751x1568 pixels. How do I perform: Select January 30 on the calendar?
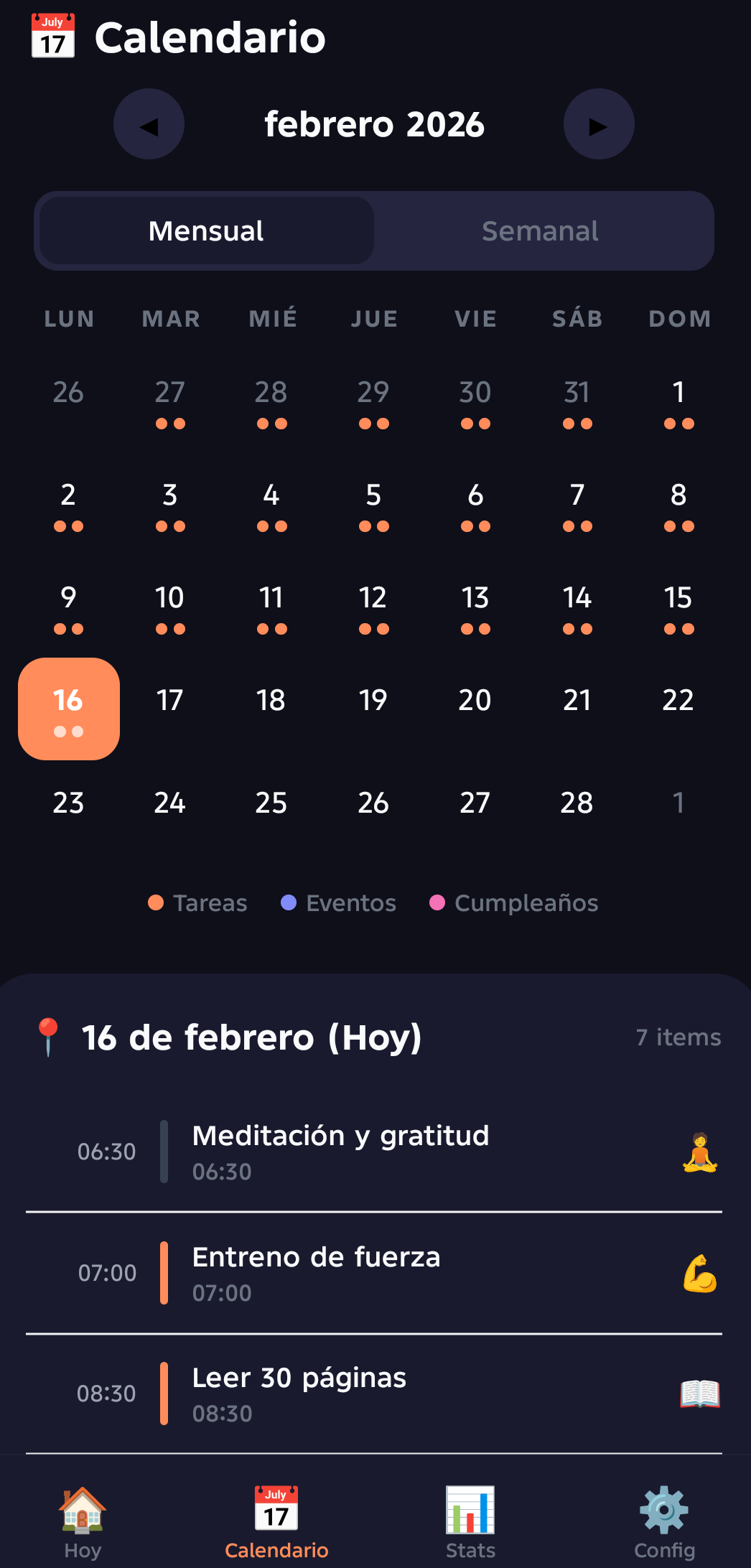(x=475, y=401)
